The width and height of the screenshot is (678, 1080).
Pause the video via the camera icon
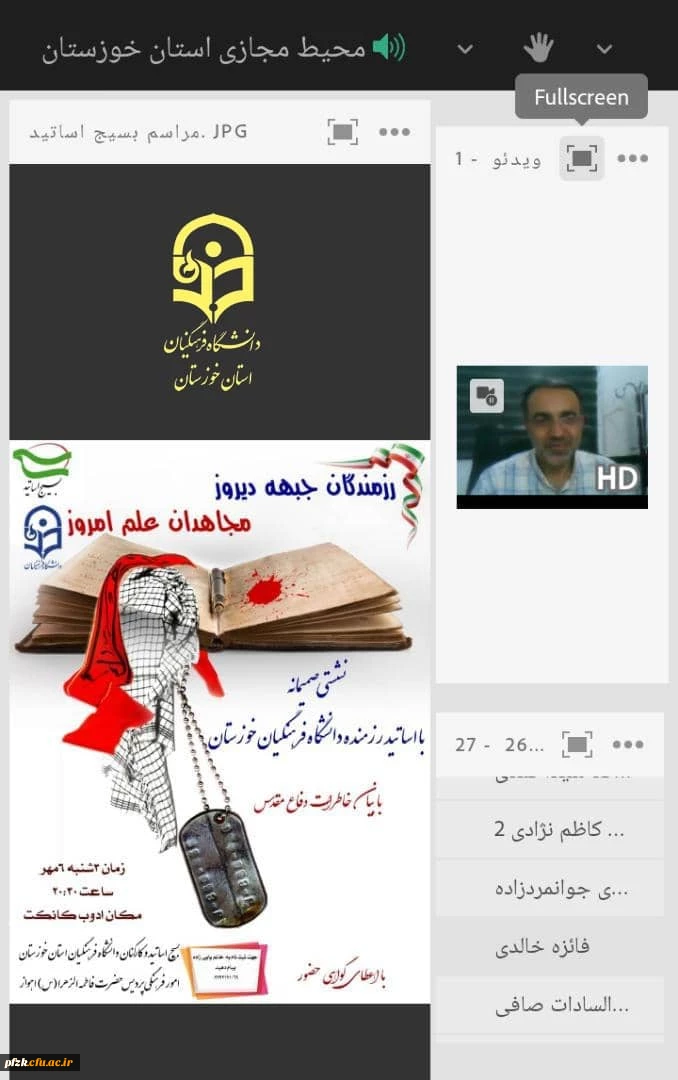pyautogui.click(x=487, y=396)
